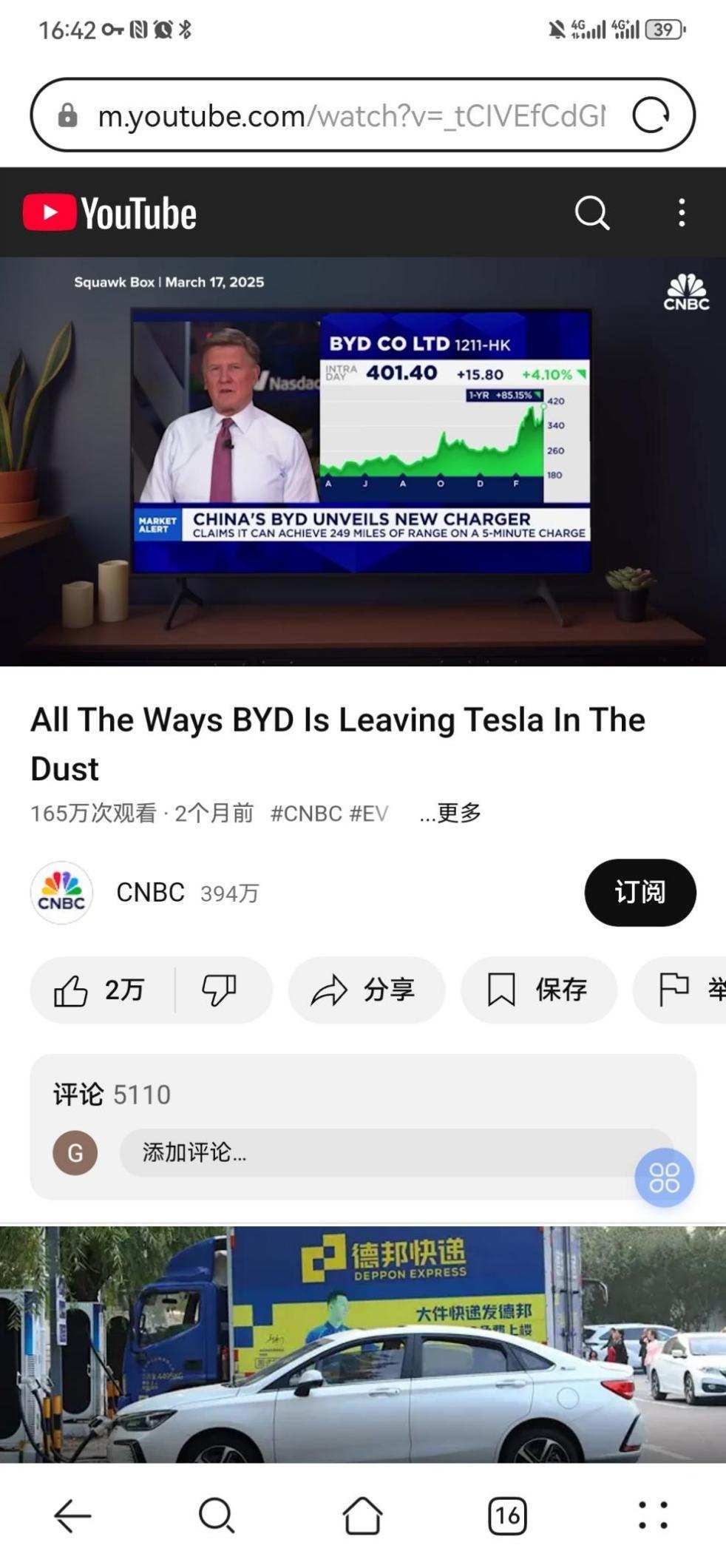Go to the YouTube home logo
Screen dimensions: 726x1568
[x=109, y=213]
